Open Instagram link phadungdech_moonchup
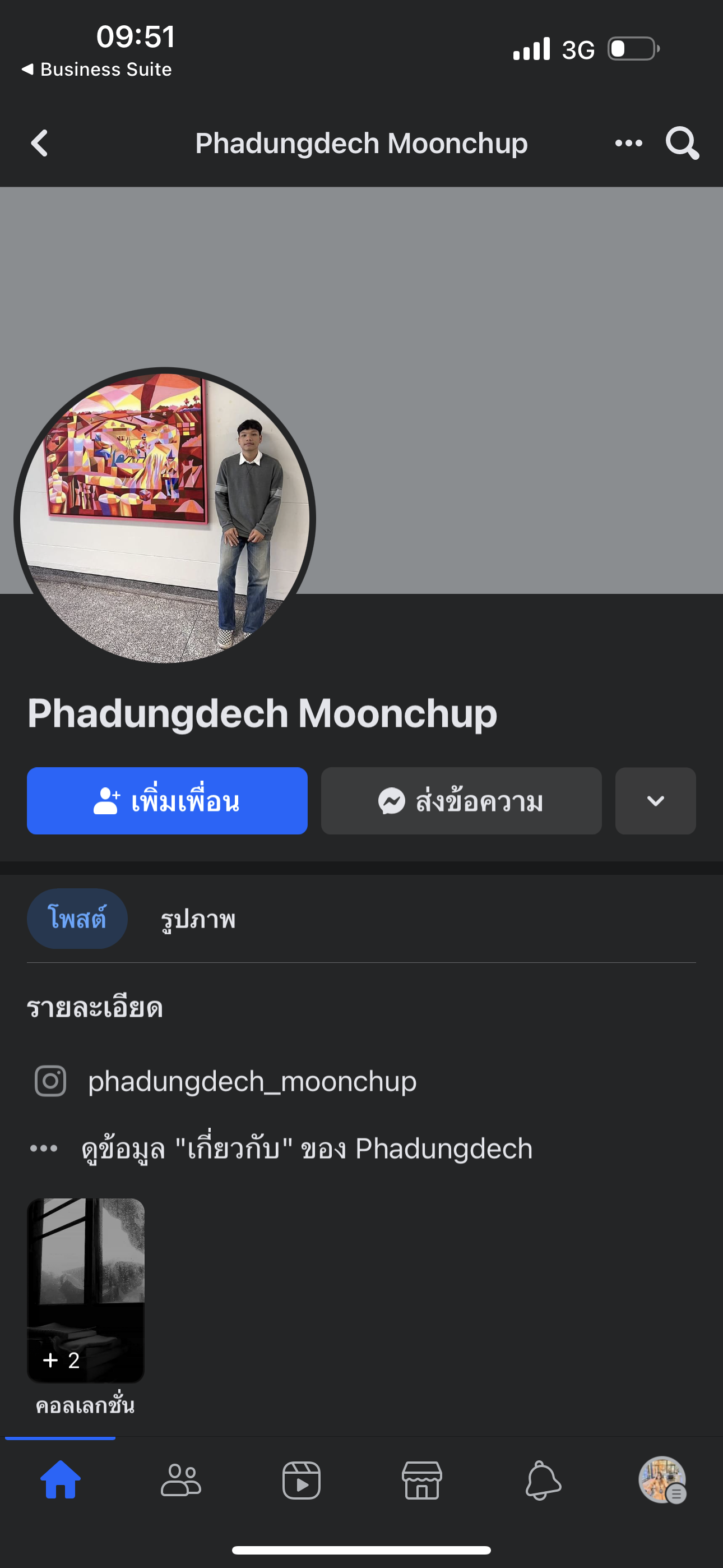Screen dimensions: 723x1568 tap(252, 1082)
